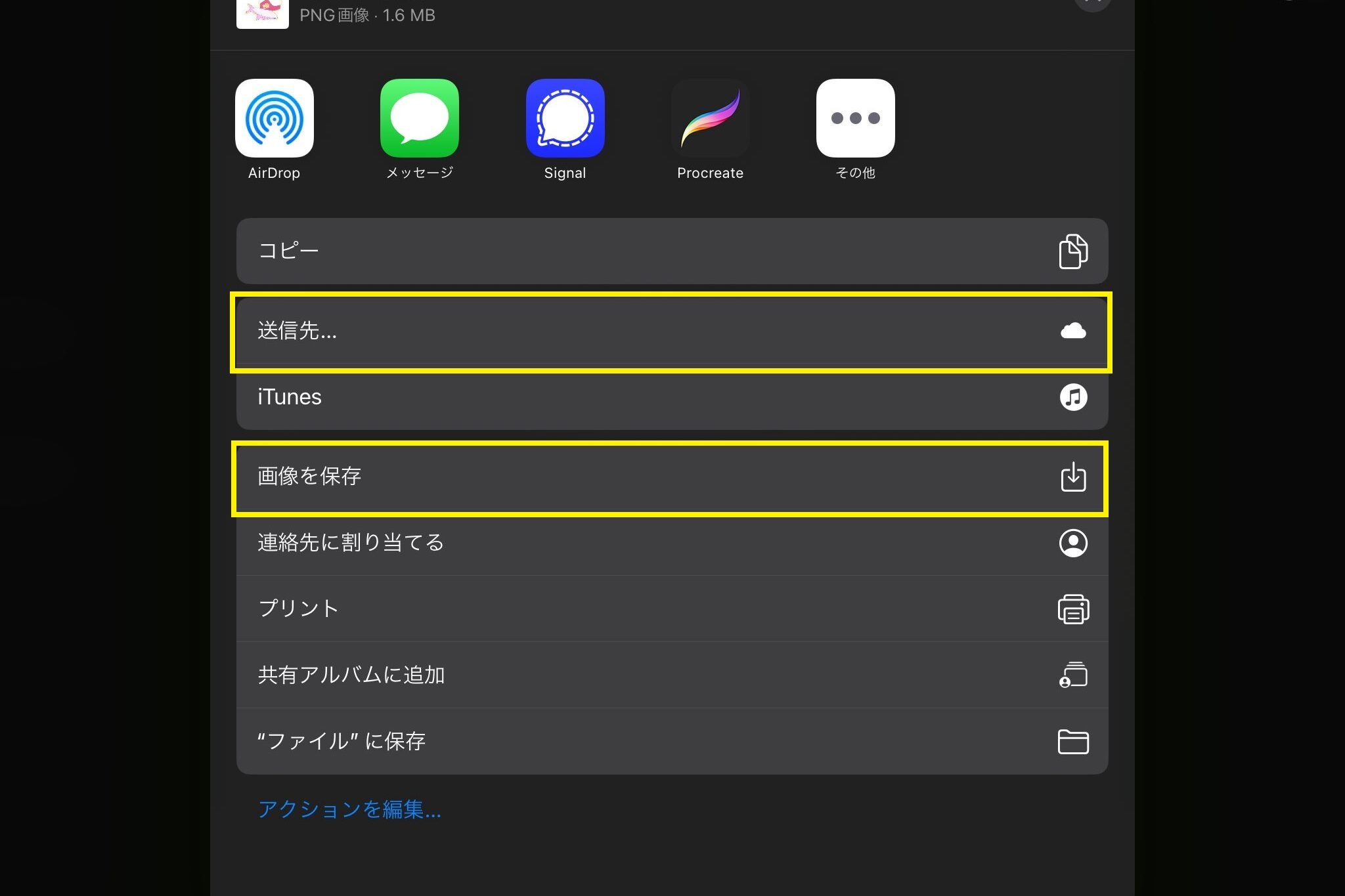Tap the コピー action
The width and height of the screenshot is (1345, 896).
671,251
